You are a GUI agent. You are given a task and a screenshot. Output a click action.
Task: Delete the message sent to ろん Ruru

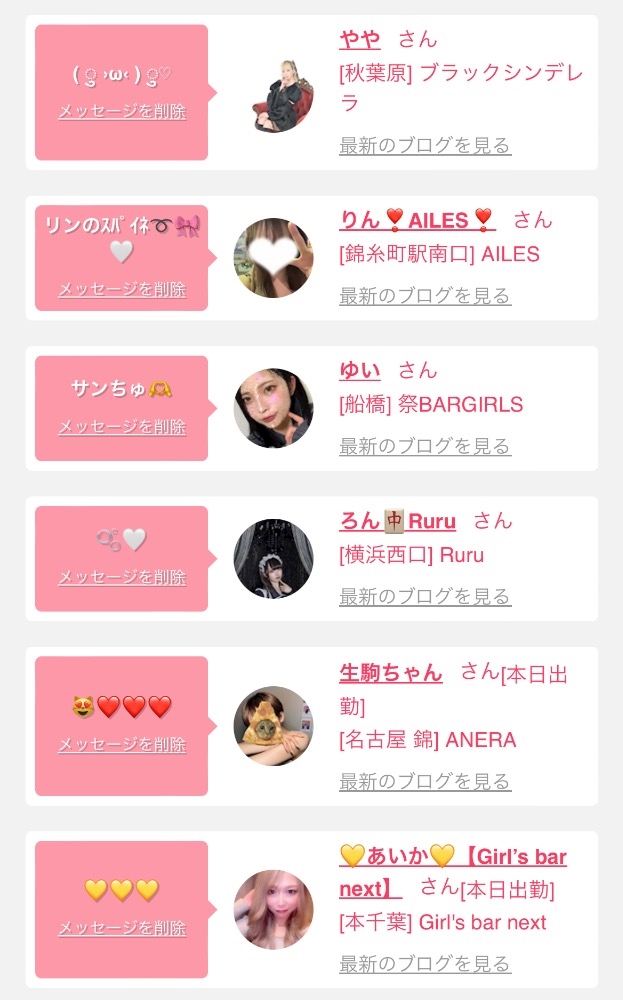[x=122, y=577]
